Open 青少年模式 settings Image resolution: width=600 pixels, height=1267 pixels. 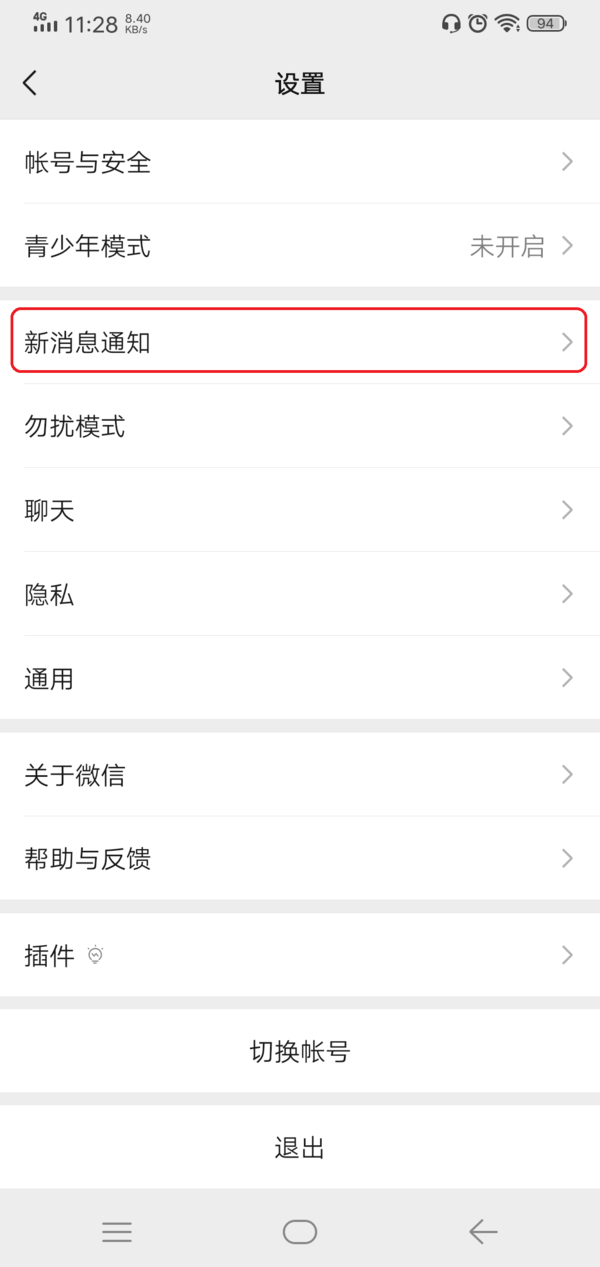(x=299, y=246)
